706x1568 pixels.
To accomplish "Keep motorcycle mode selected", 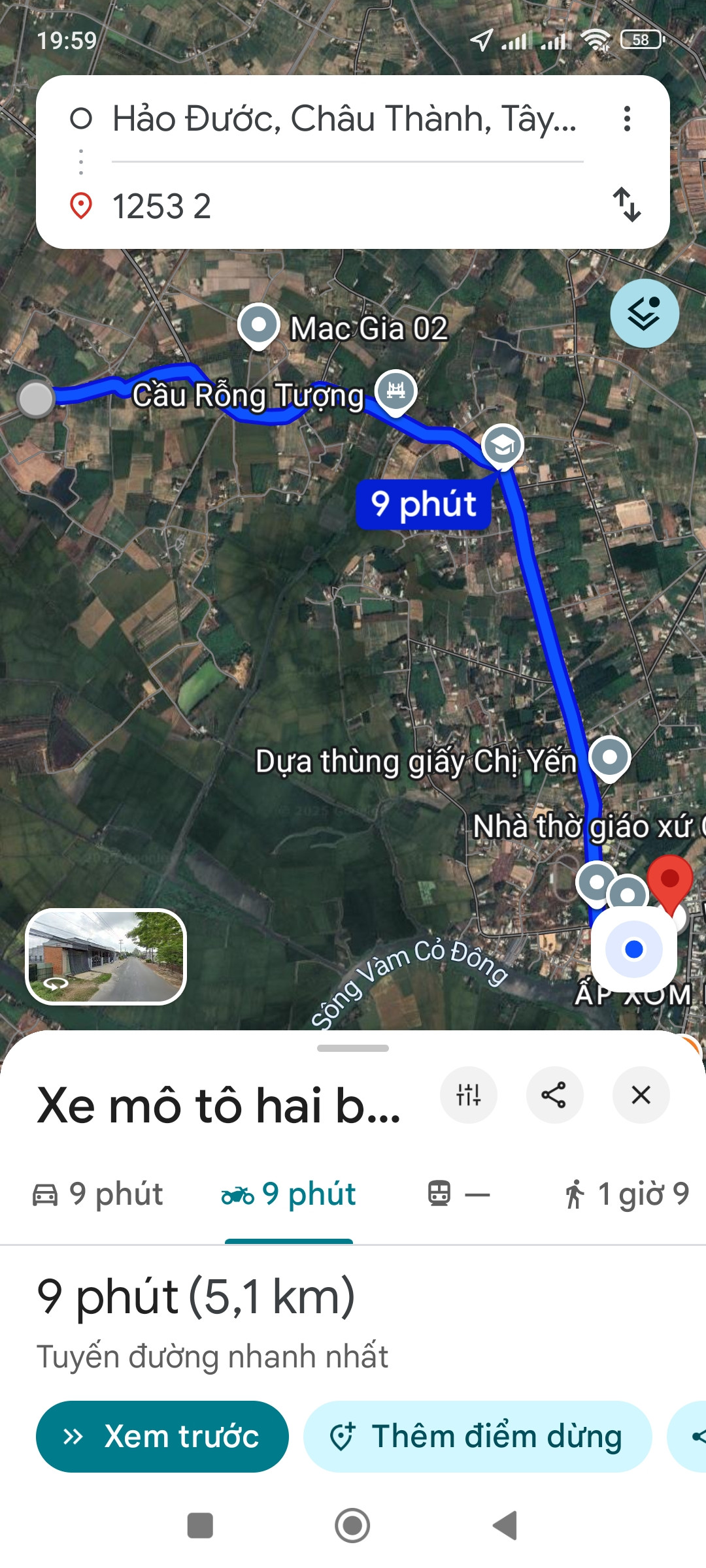I will [290, 1194].
